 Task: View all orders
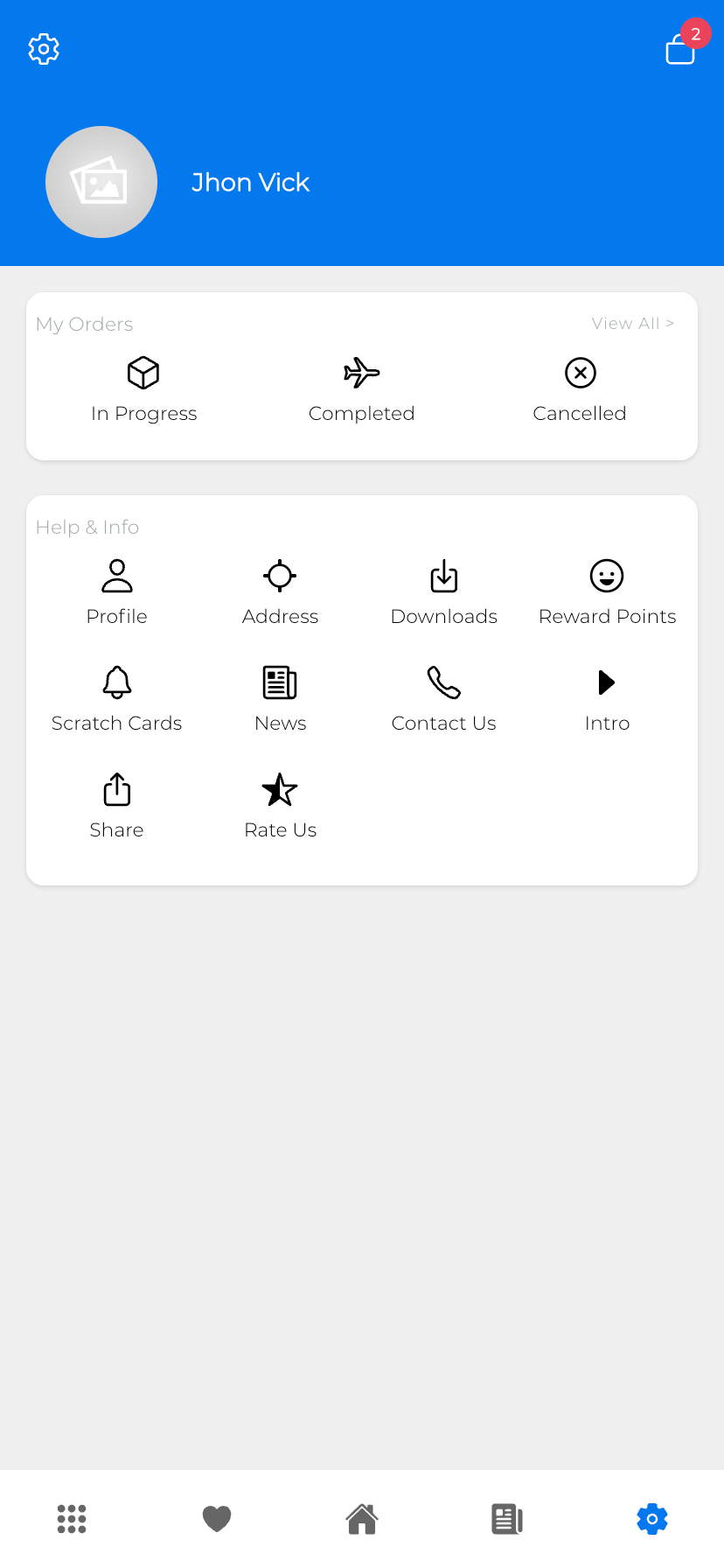tap(632, 324)
